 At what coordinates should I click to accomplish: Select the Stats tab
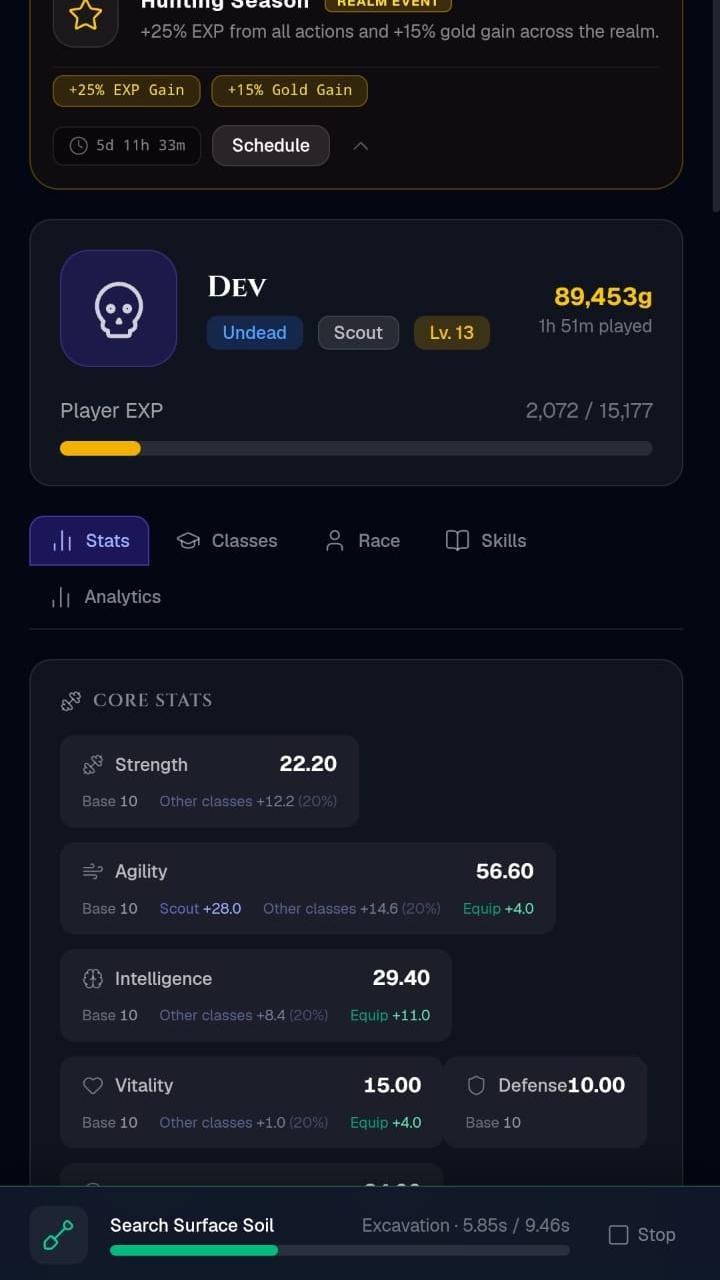pos(90,541)
